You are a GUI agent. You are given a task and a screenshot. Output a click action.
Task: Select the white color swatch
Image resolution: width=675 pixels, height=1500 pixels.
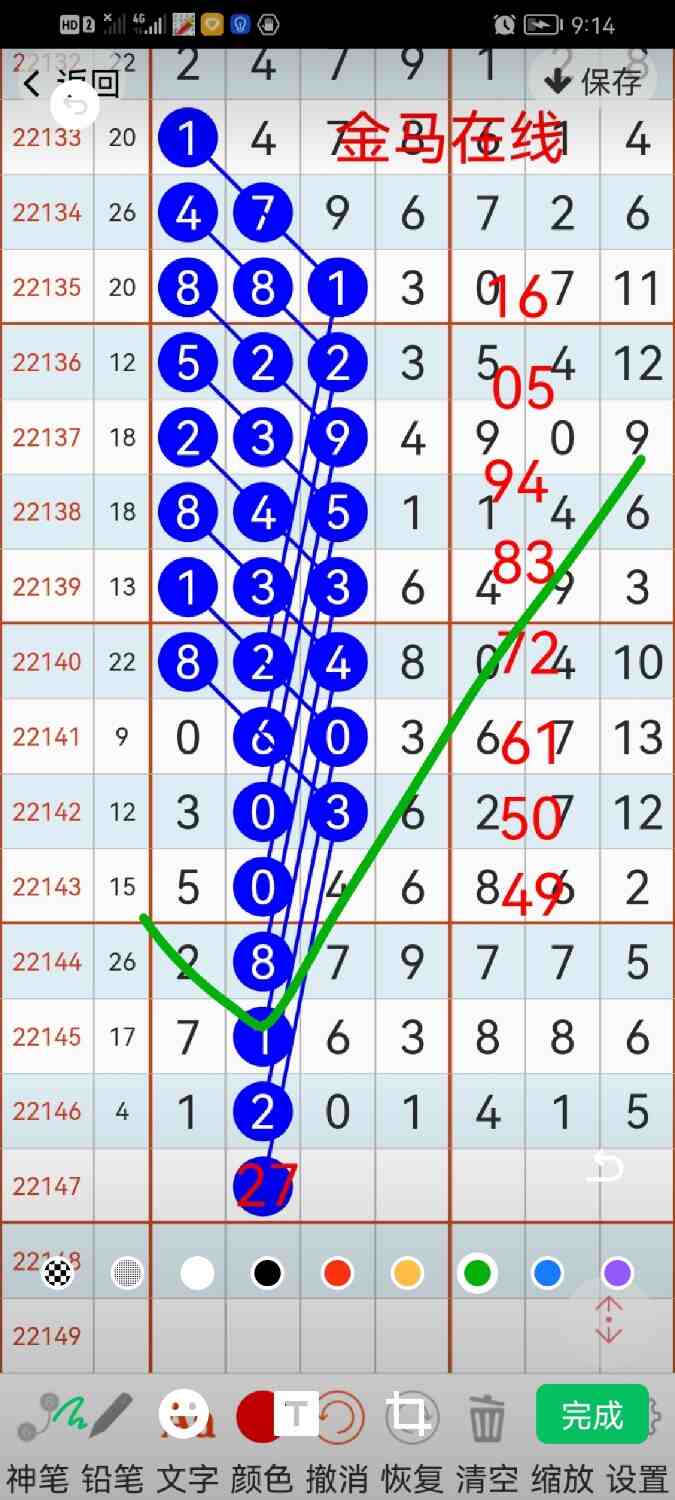coord(197,1273)
